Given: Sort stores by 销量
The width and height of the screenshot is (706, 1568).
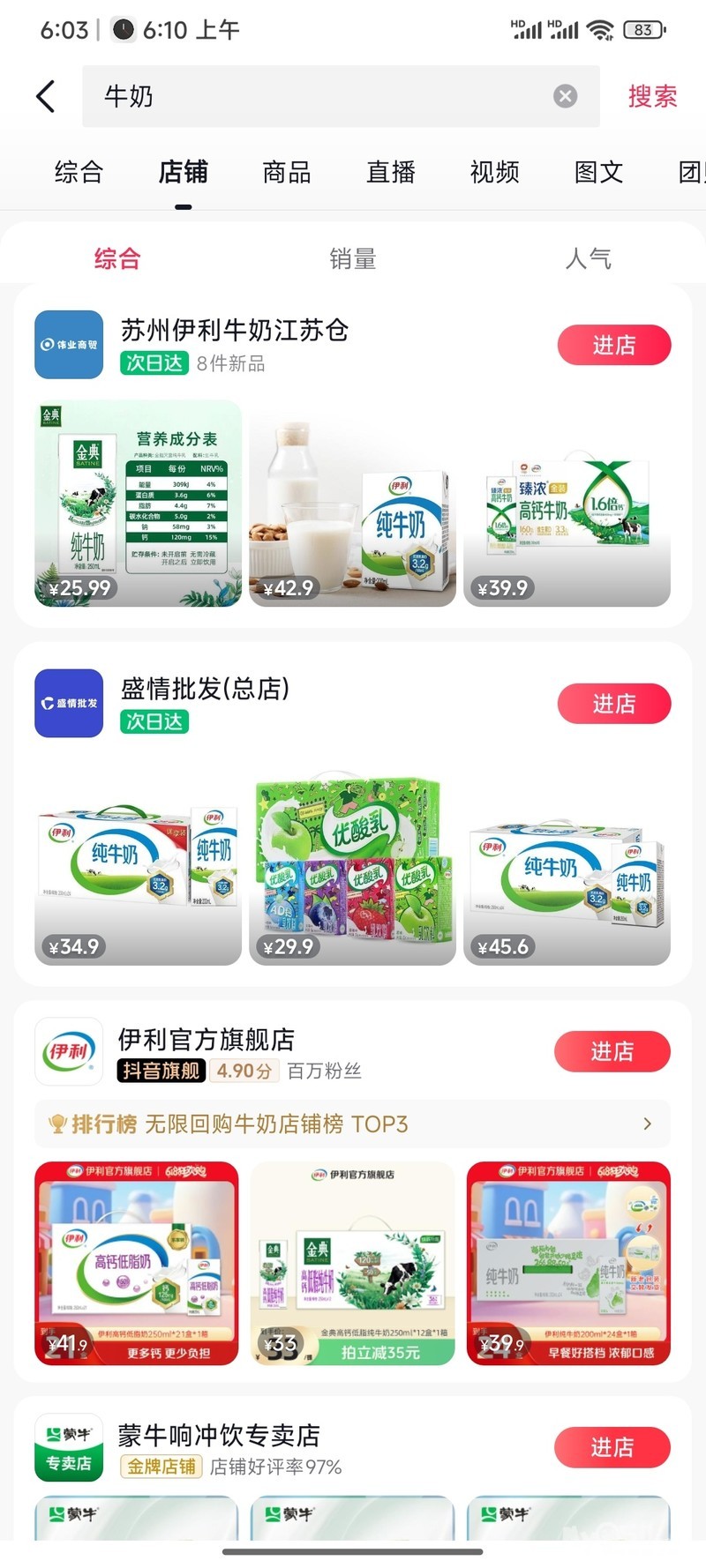Looking at the screenshot, I should (x=353, y=258).
